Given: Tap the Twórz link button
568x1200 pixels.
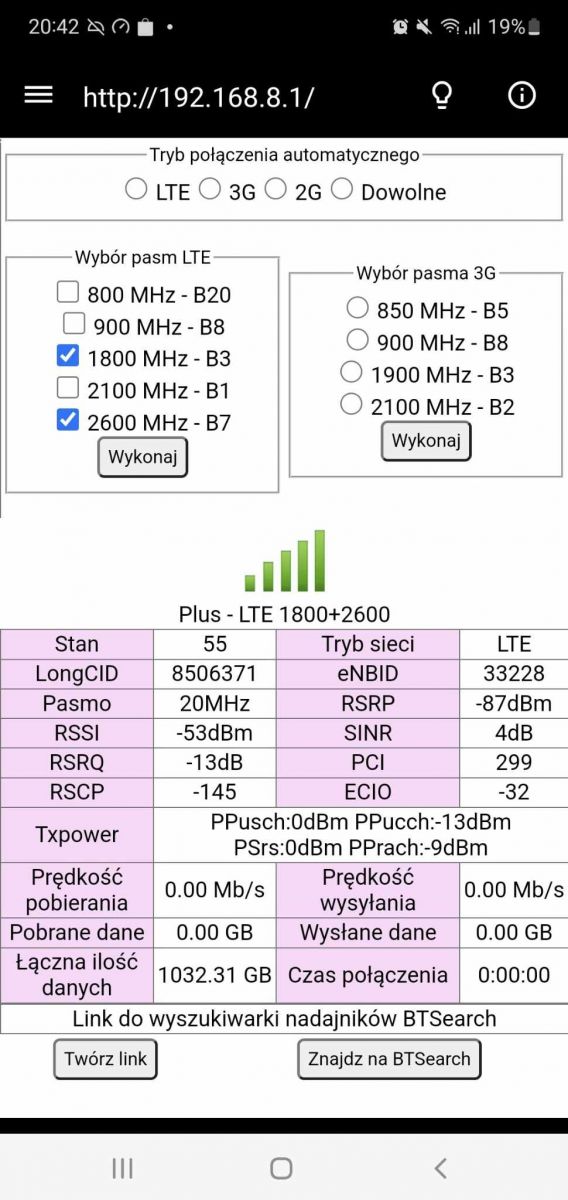Looking at the screenshot, I should point(106,1059).
